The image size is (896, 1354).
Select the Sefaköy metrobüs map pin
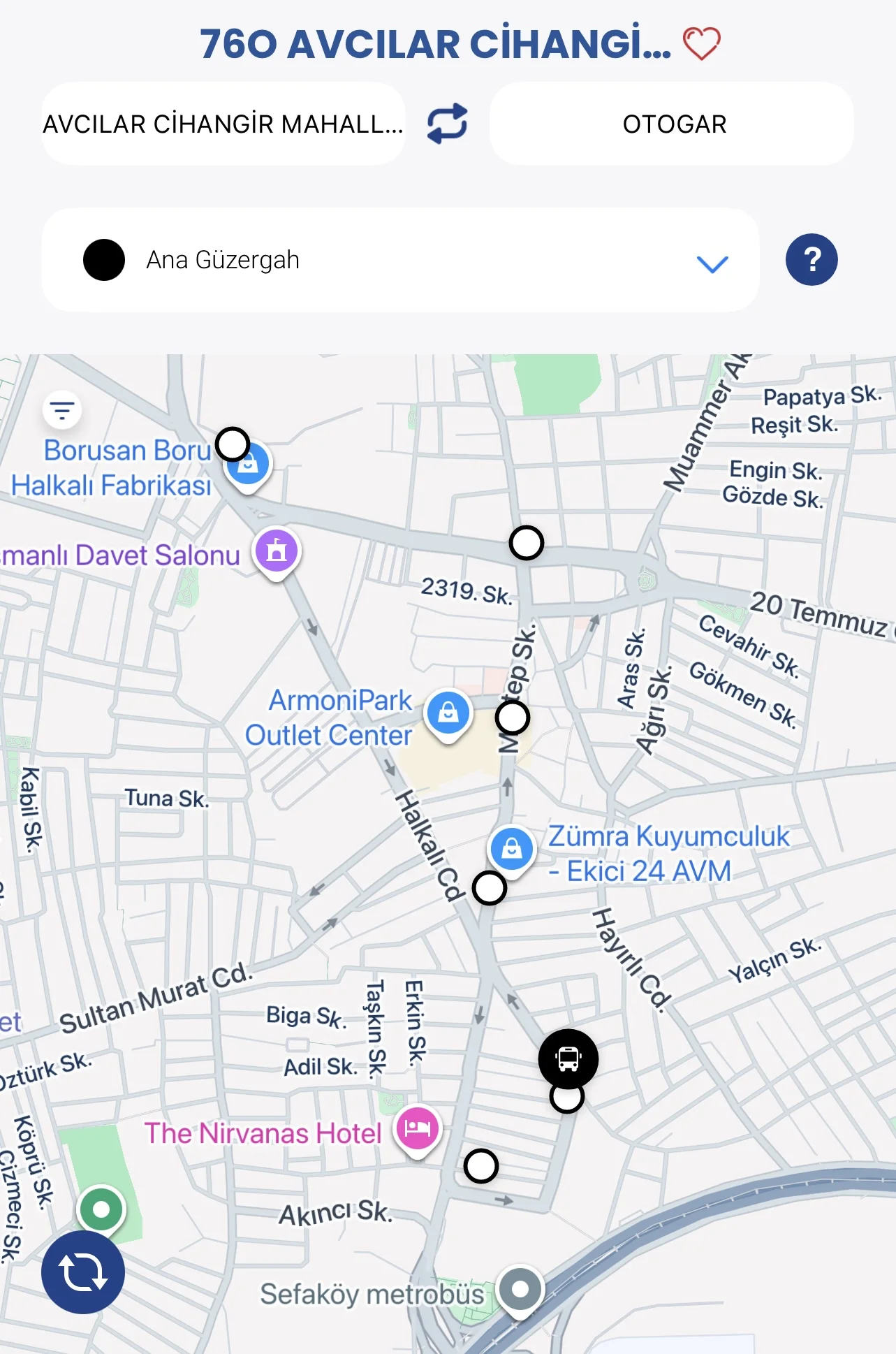[520, 1288]
